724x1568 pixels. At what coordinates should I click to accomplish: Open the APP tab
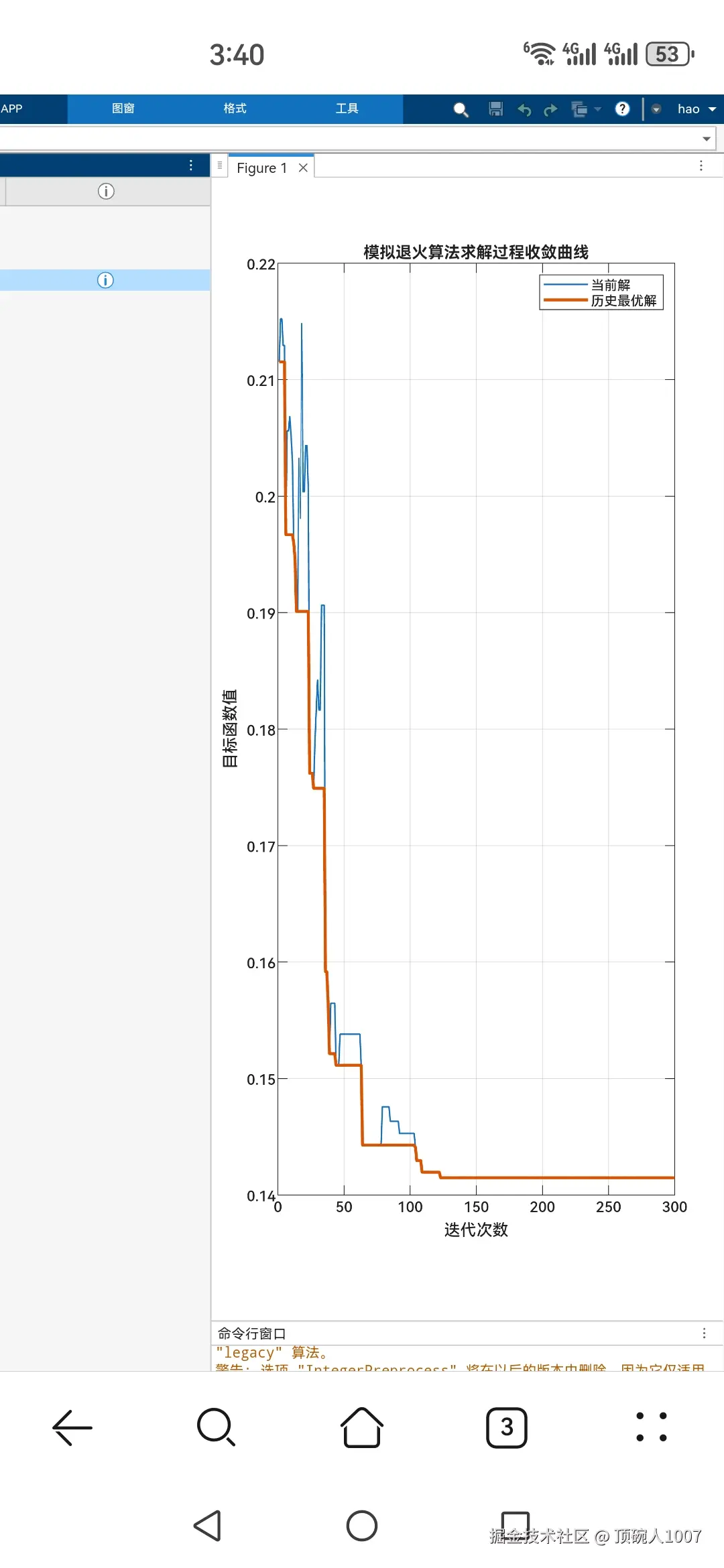12,109
